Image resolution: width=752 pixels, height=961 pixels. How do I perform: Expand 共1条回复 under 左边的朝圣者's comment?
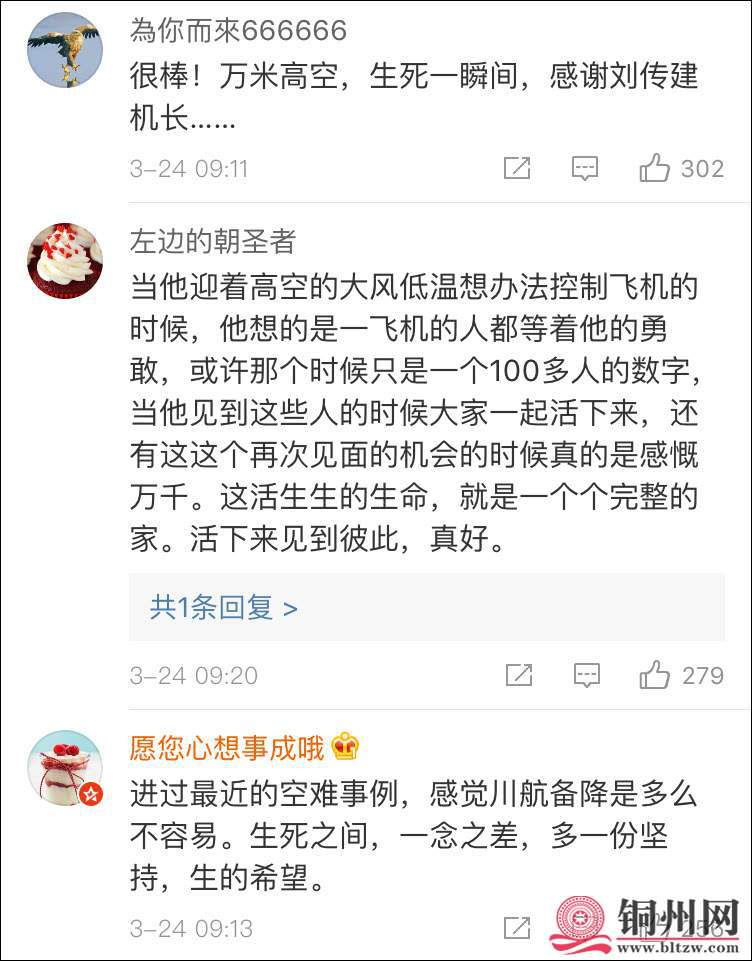[x=224, y=607]
